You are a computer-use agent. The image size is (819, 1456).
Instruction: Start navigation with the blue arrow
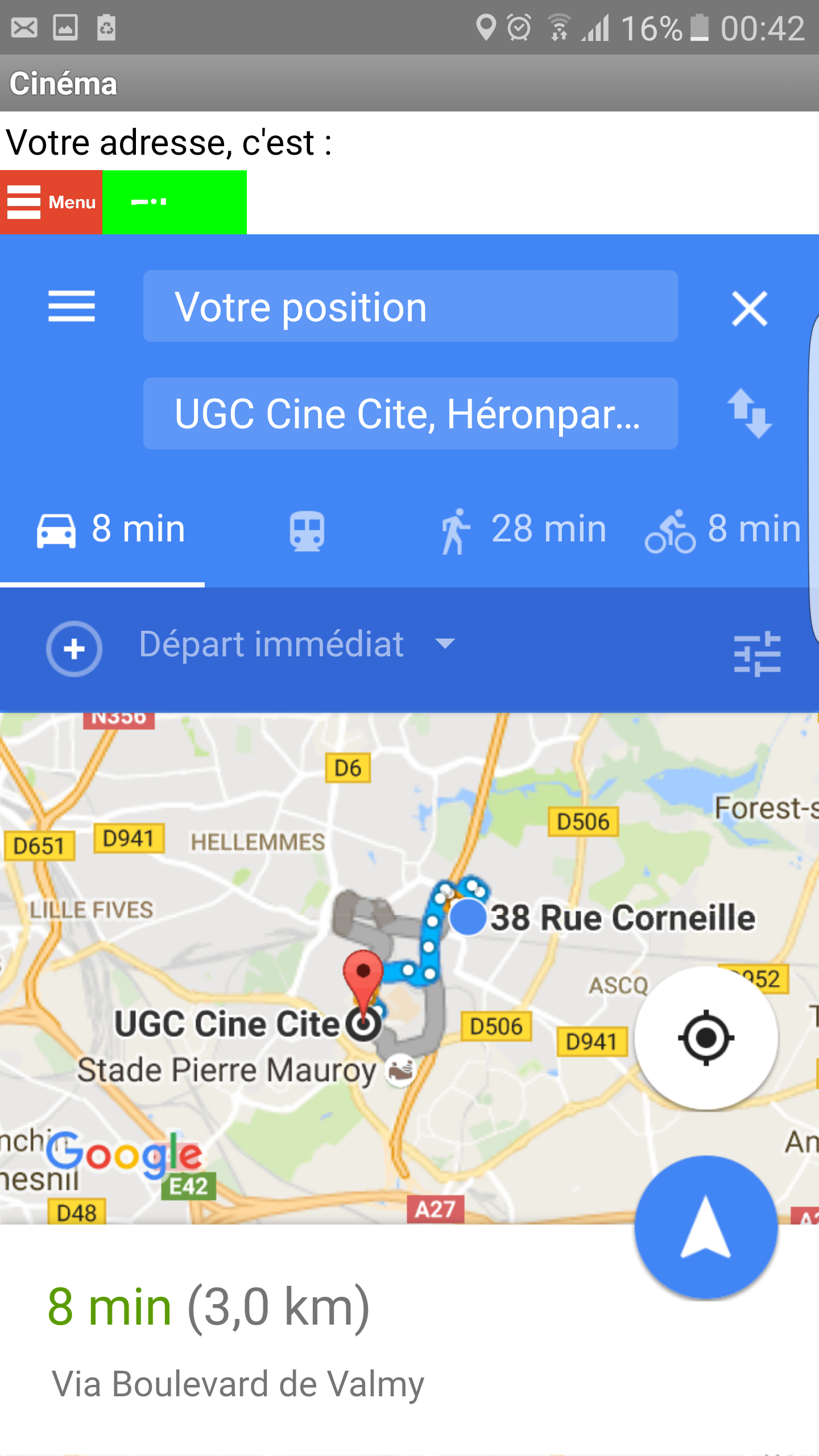[706, 1227]
